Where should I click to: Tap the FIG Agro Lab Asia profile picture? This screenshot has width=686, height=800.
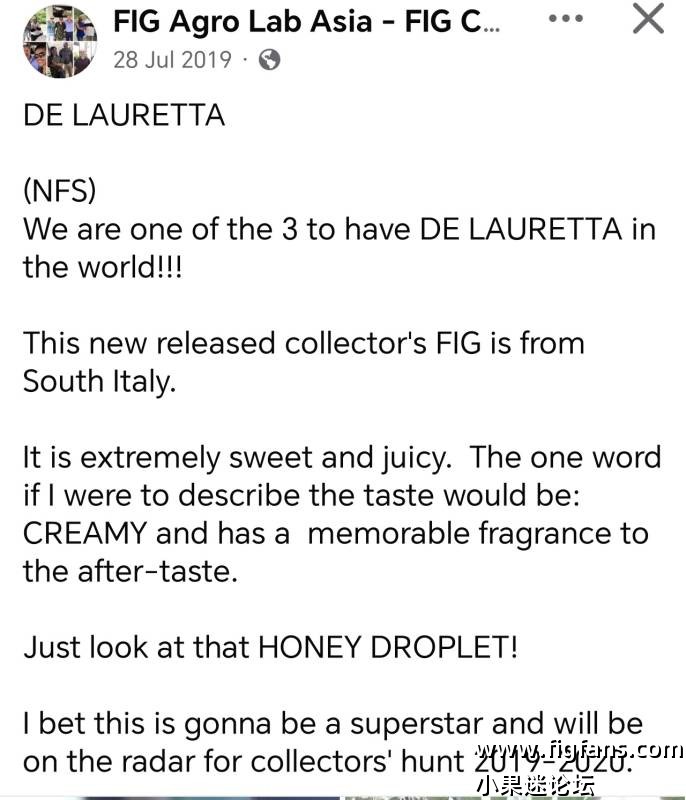tap(58, 39)
